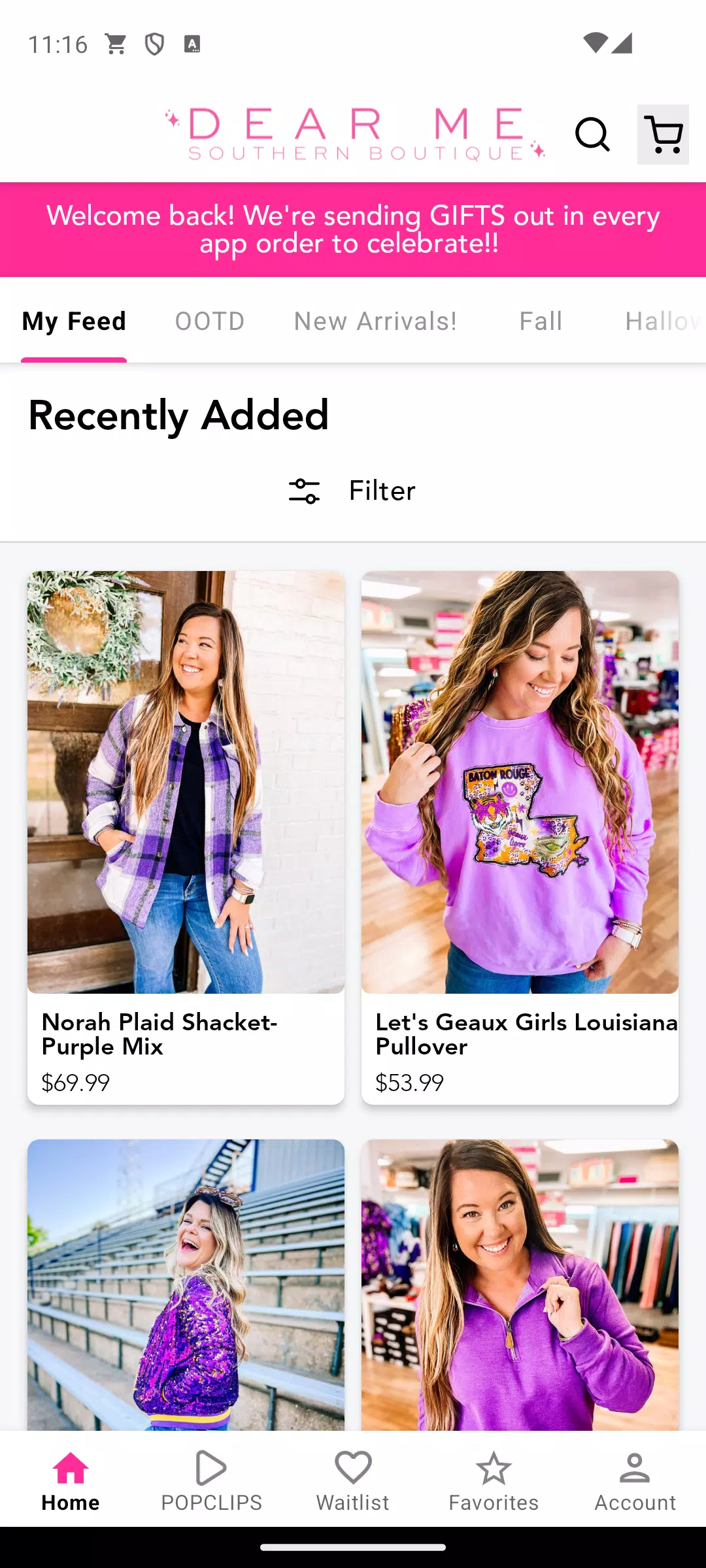View Norah Plaid Shacket-Purple Mix product
This screenshot has width=706, height=1568.
(186, 836)
